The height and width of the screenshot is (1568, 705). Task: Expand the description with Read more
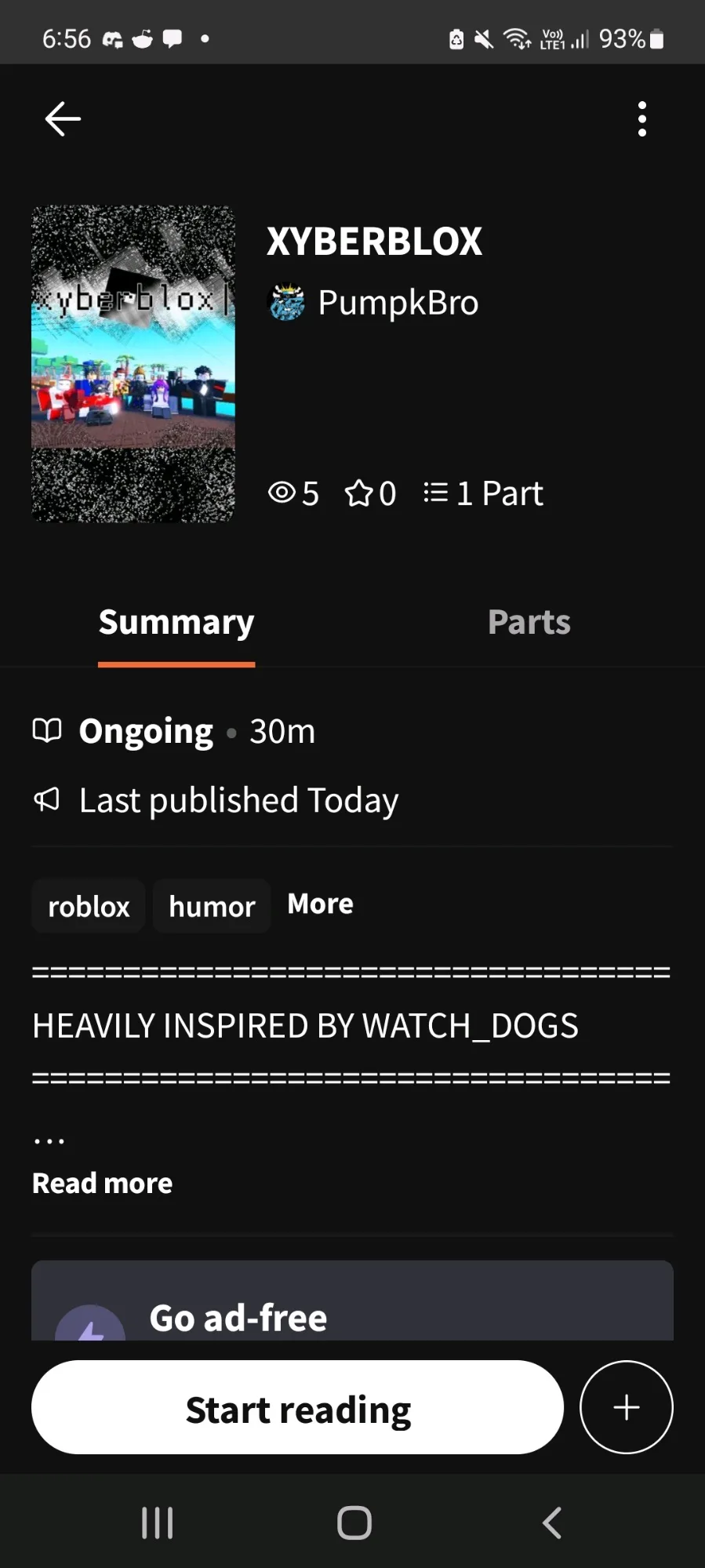point(102,1183)
